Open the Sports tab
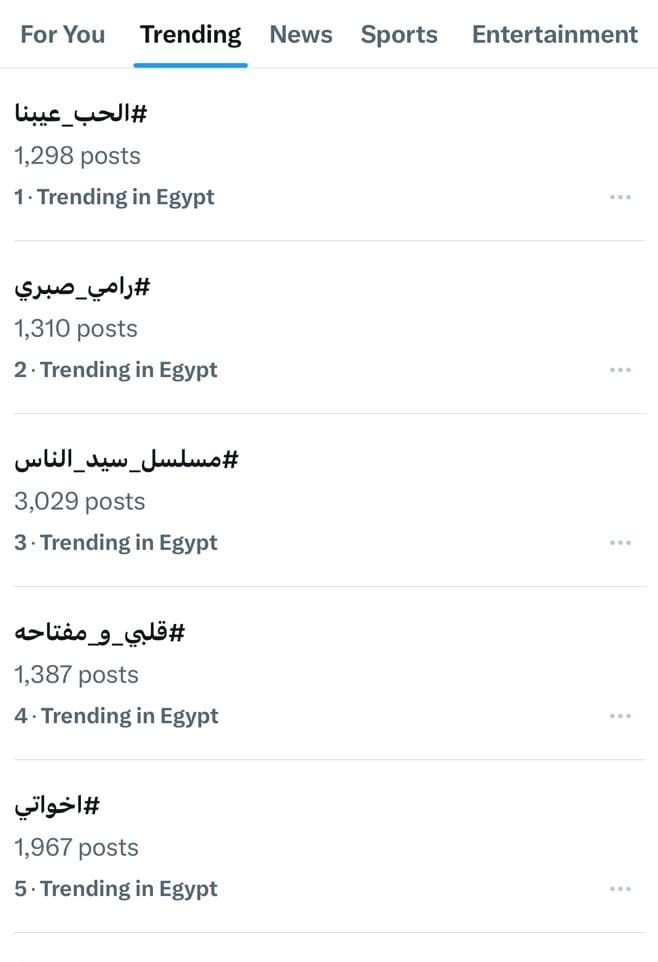The width and height of the screenshot is (658, 962). pos(399,35)
